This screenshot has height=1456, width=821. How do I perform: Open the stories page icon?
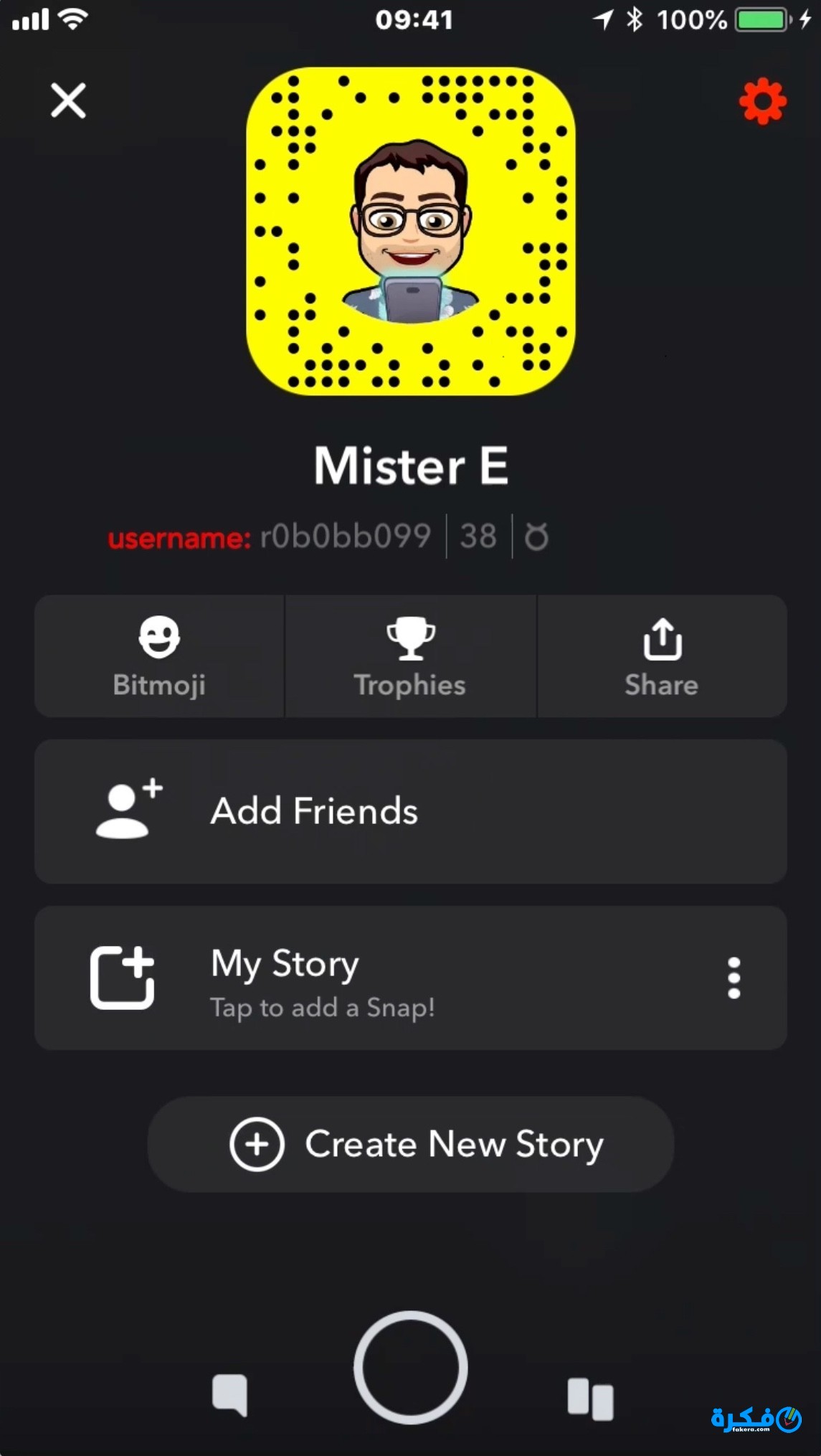(x=591, y=1399)
